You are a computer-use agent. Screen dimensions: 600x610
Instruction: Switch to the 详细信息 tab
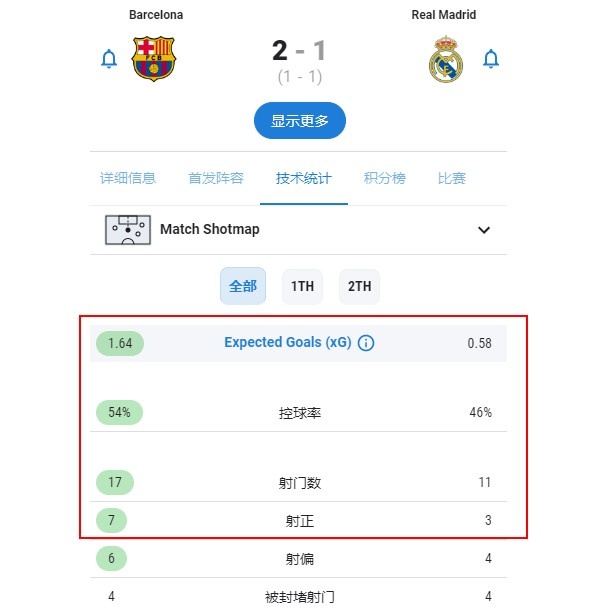[128, 179]
